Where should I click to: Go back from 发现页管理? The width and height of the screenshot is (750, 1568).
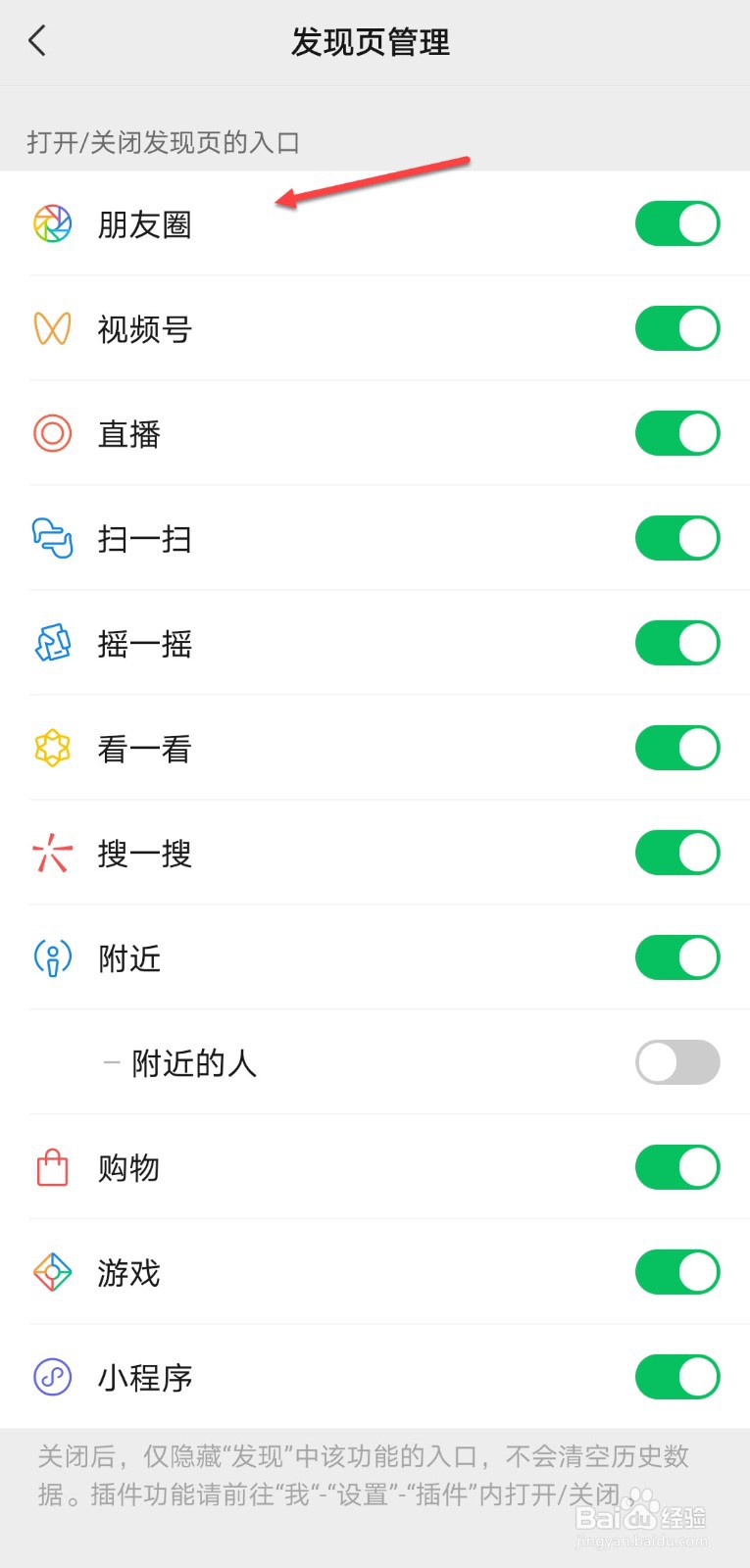coord(37,41)
